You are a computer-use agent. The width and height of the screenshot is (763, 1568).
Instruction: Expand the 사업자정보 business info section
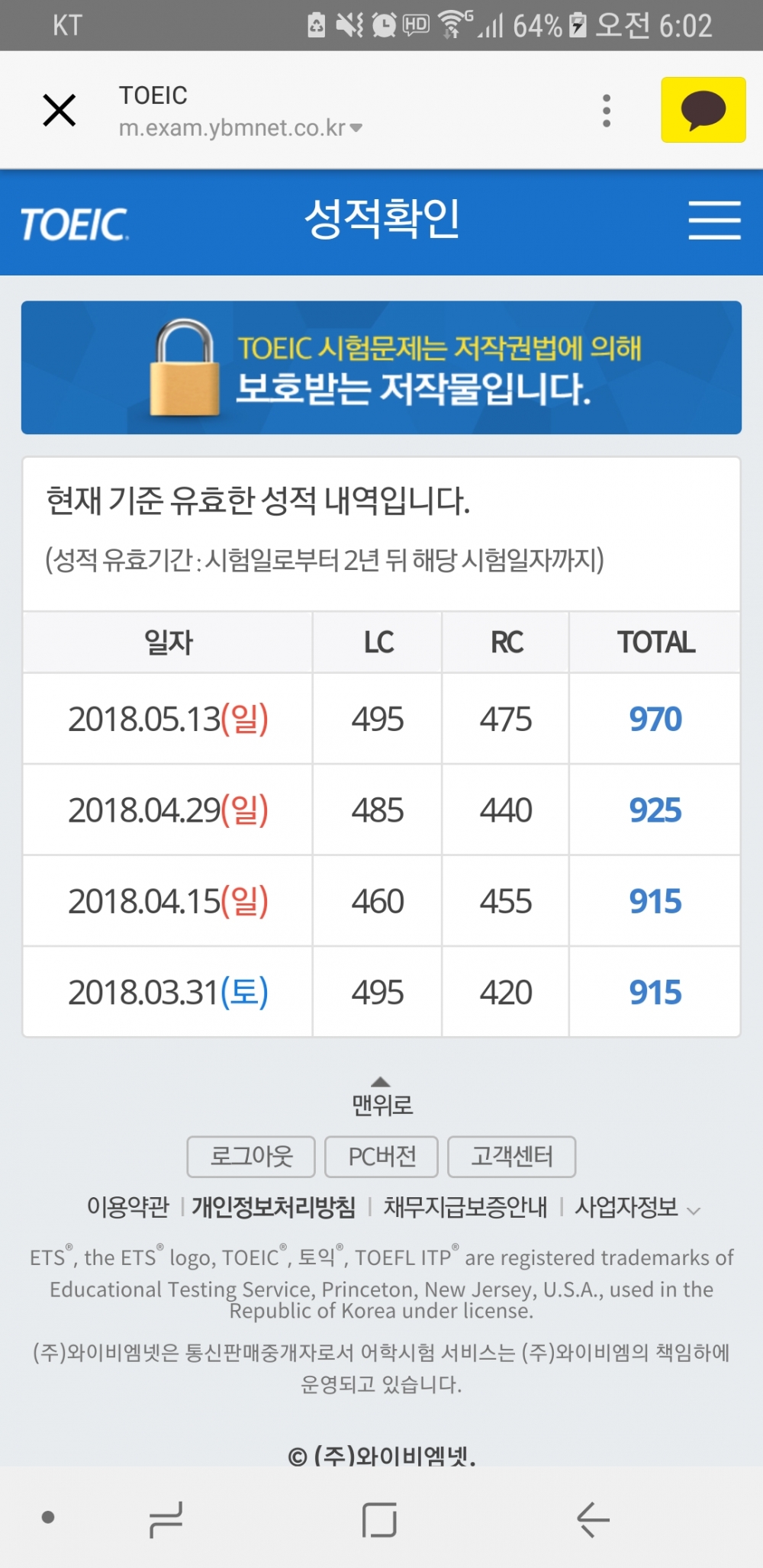point(637,1207)
